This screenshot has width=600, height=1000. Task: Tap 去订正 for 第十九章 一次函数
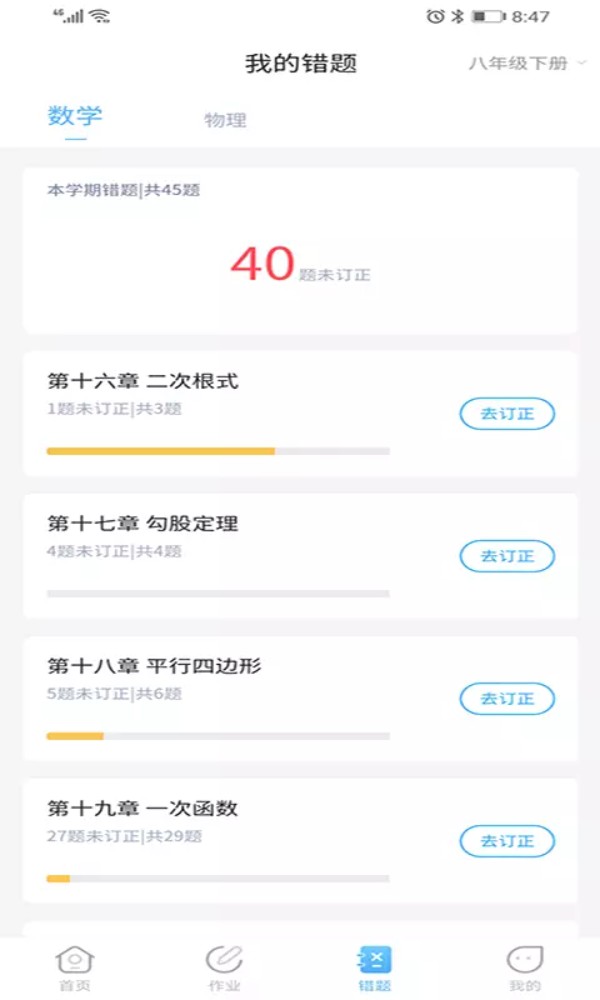click(x=507, y=841)
